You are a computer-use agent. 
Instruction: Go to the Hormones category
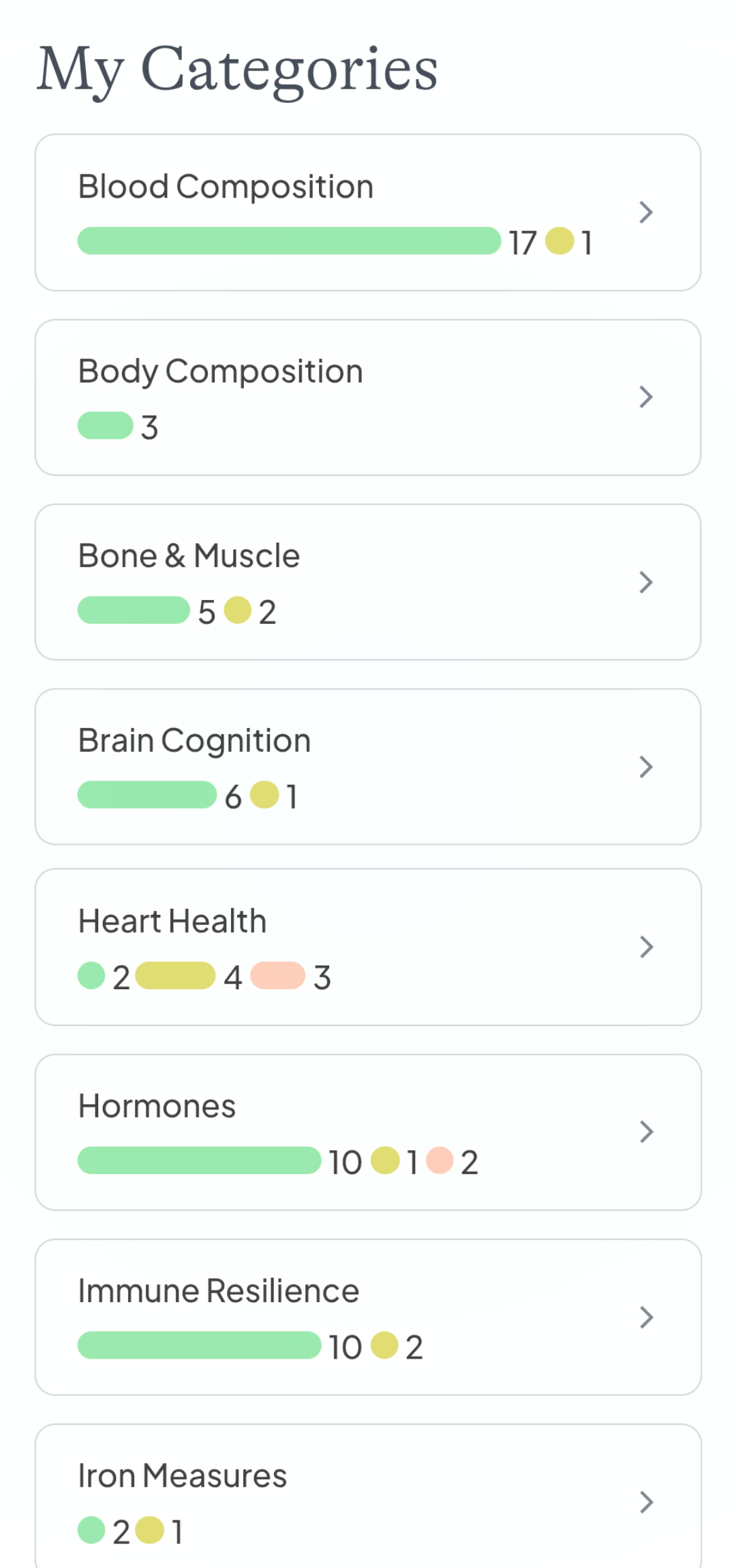[x=368, y=1132]
